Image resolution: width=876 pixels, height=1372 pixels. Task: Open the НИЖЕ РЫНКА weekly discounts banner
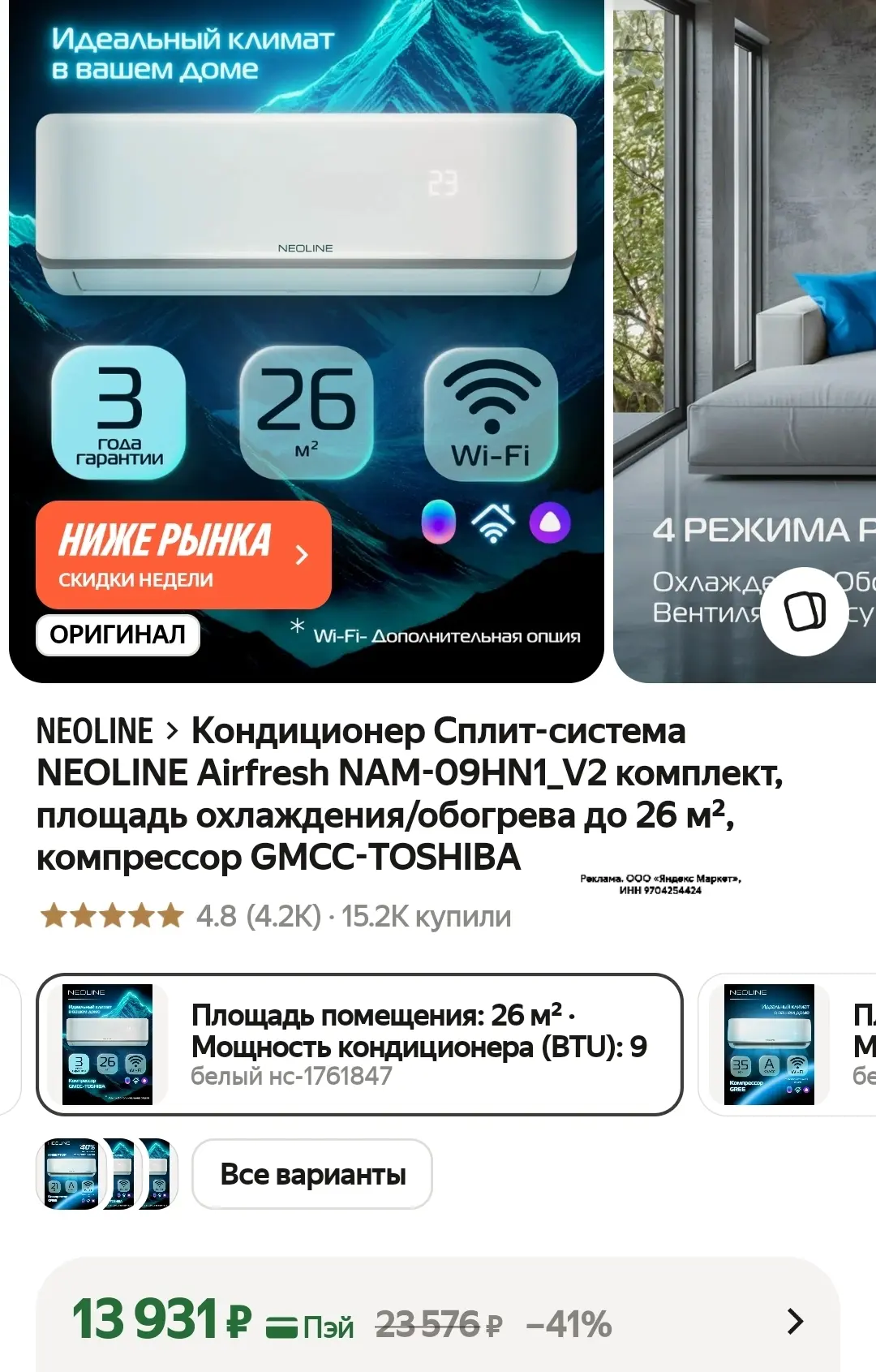(183, 555)
